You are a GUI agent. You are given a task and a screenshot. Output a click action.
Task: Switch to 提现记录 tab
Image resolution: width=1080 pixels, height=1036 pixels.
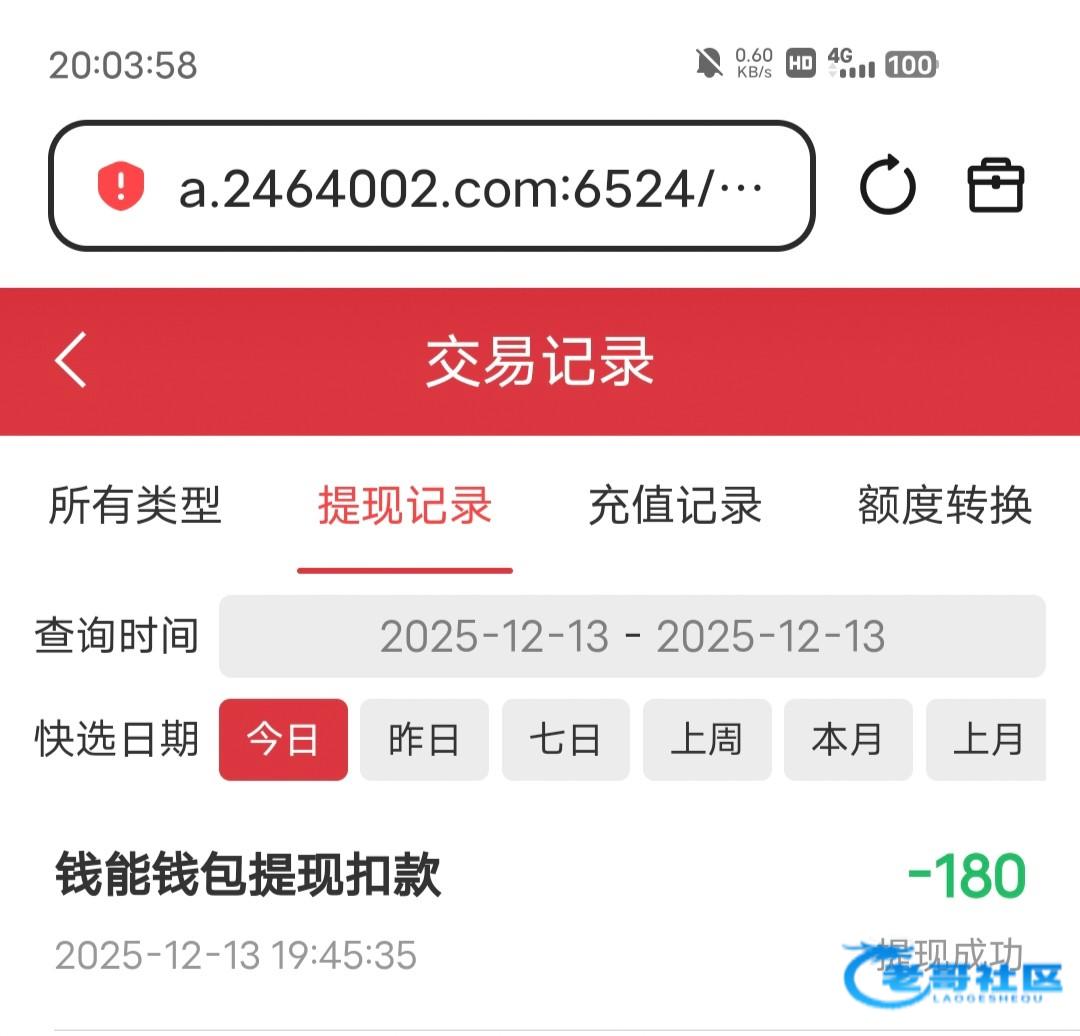coord(404,506)
